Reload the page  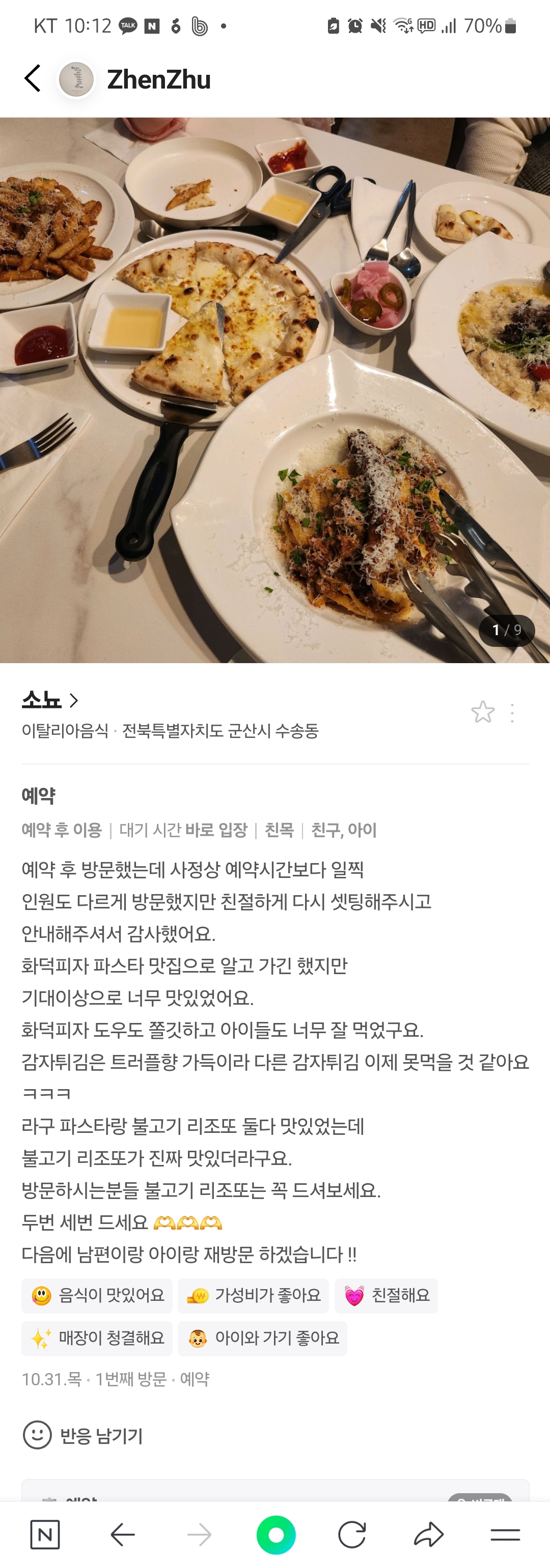[352, 1534]
